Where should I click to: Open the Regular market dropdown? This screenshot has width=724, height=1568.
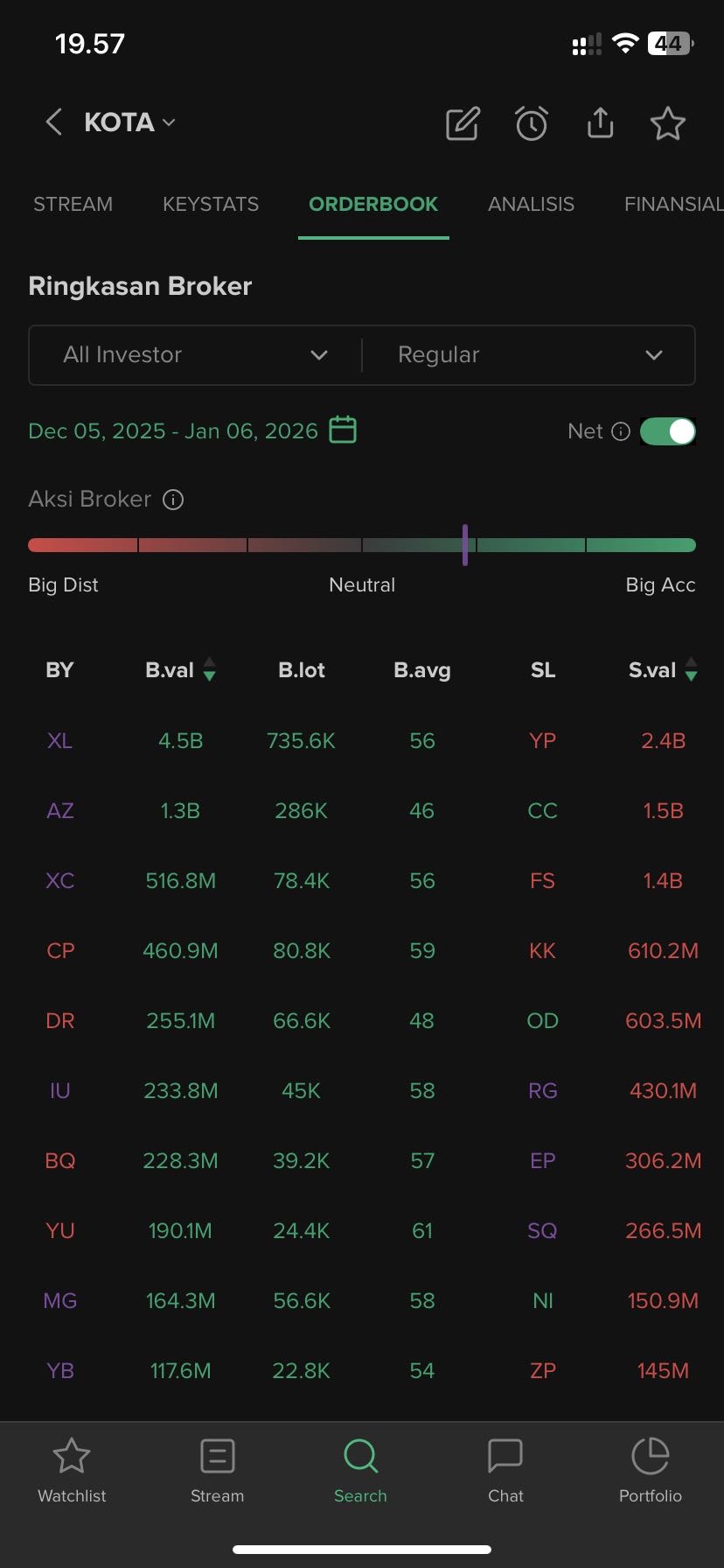click(529, 355)
